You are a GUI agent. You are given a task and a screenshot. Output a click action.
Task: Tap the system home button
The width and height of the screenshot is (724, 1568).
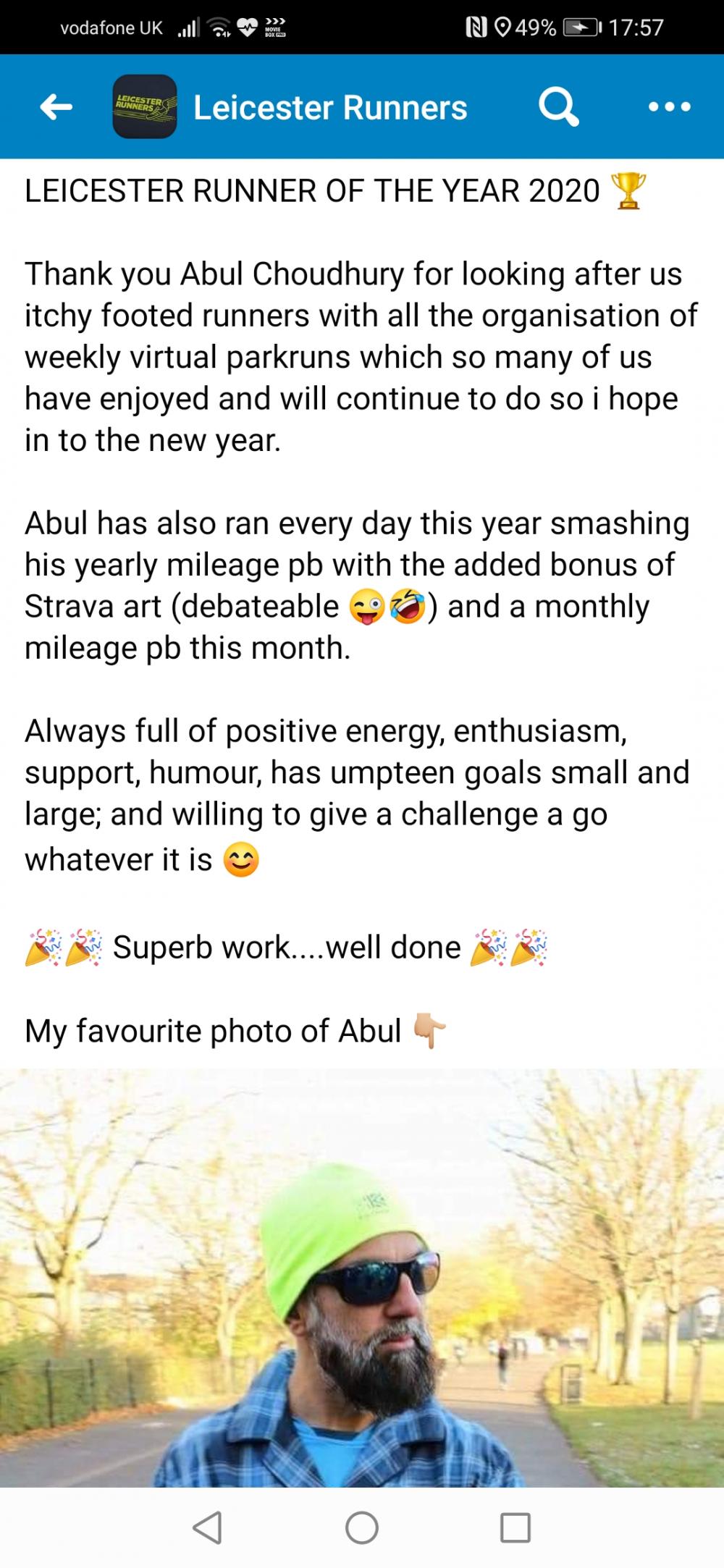click(x=362, y=1527)
